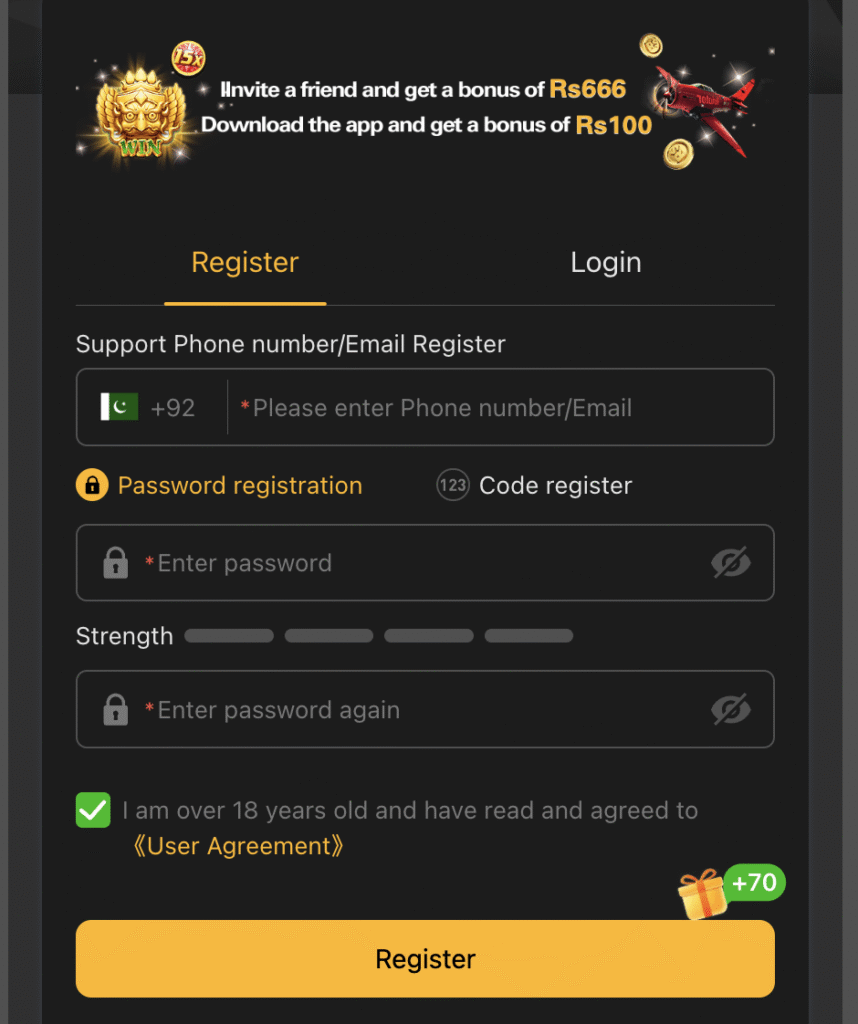Switch to the Login tab

point(605,263)
